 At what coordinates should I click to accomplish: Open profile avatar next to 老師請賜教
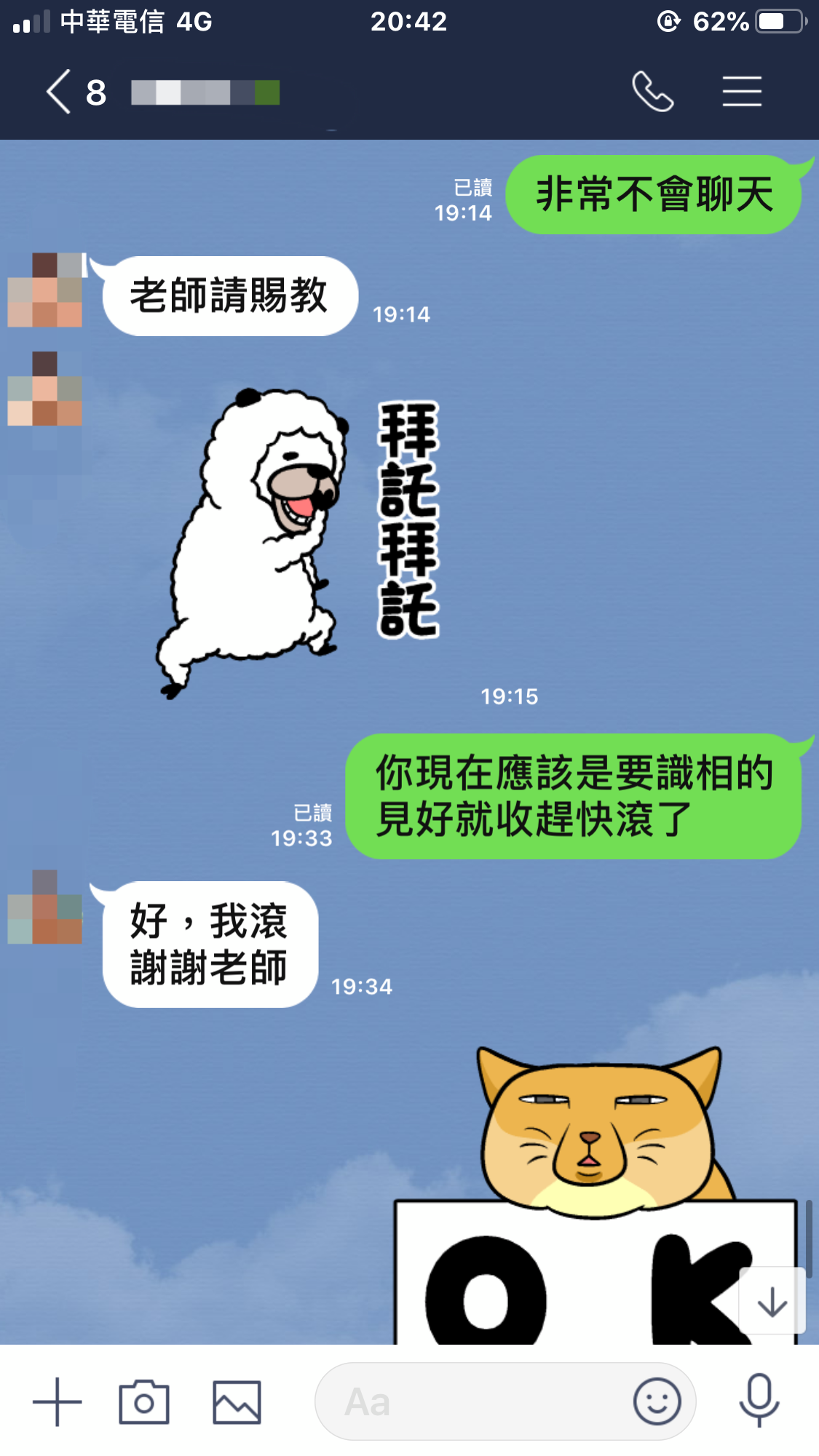pos(45,290)
